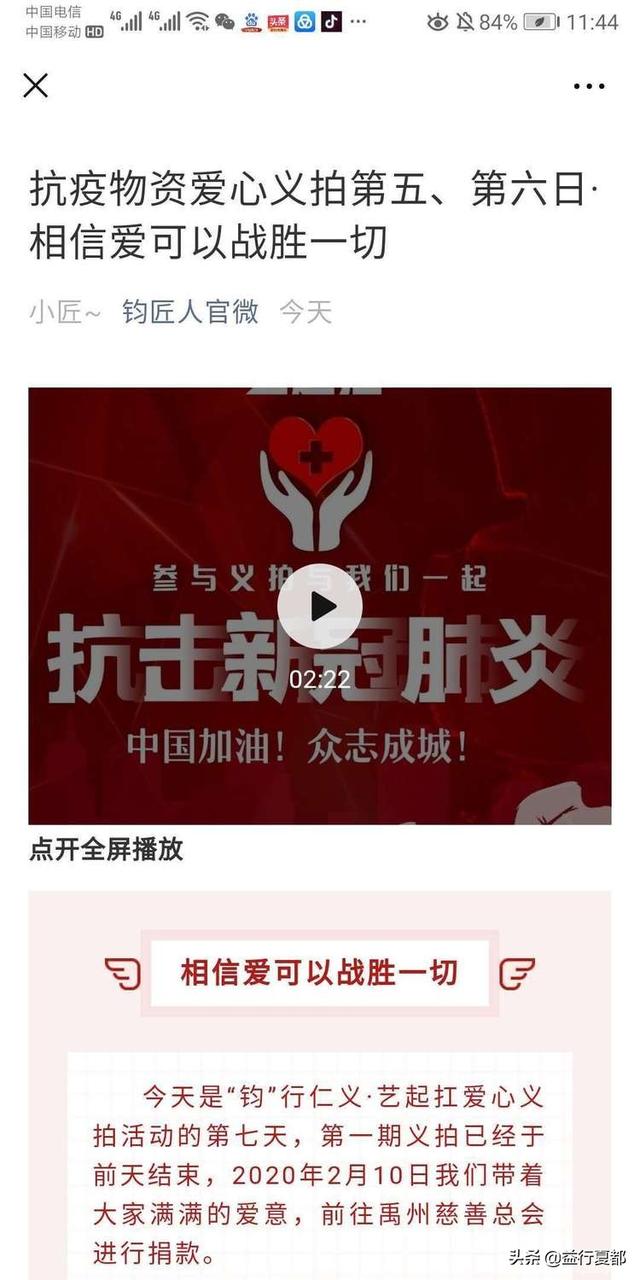Play the 02:22 video

point(320,606)
